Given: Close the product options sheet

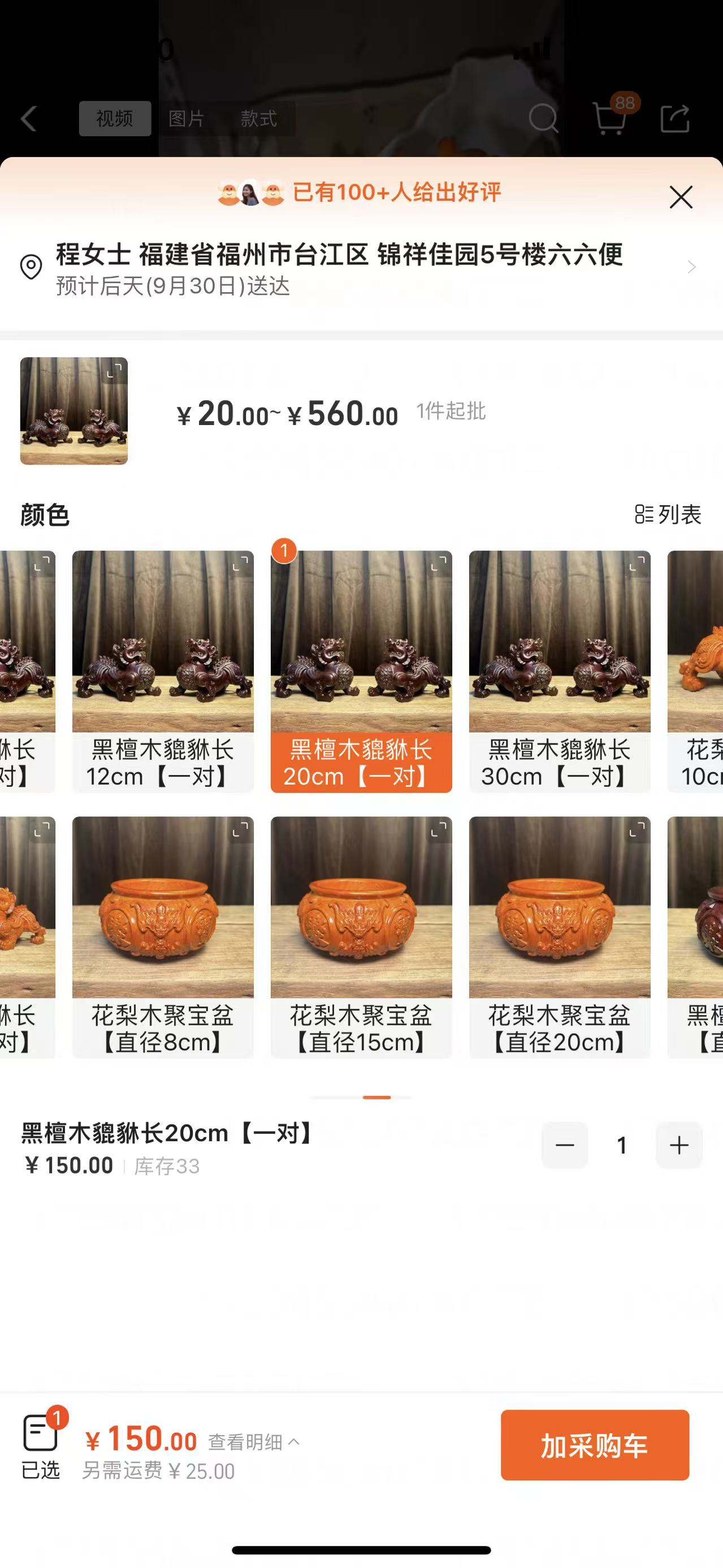Looking at the screenshot, I should (681, 197).
